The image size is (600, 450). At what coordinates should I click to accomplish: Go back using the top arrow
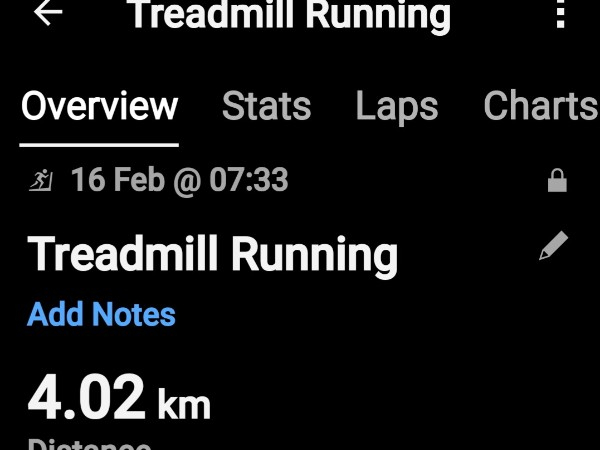point(47,13)
